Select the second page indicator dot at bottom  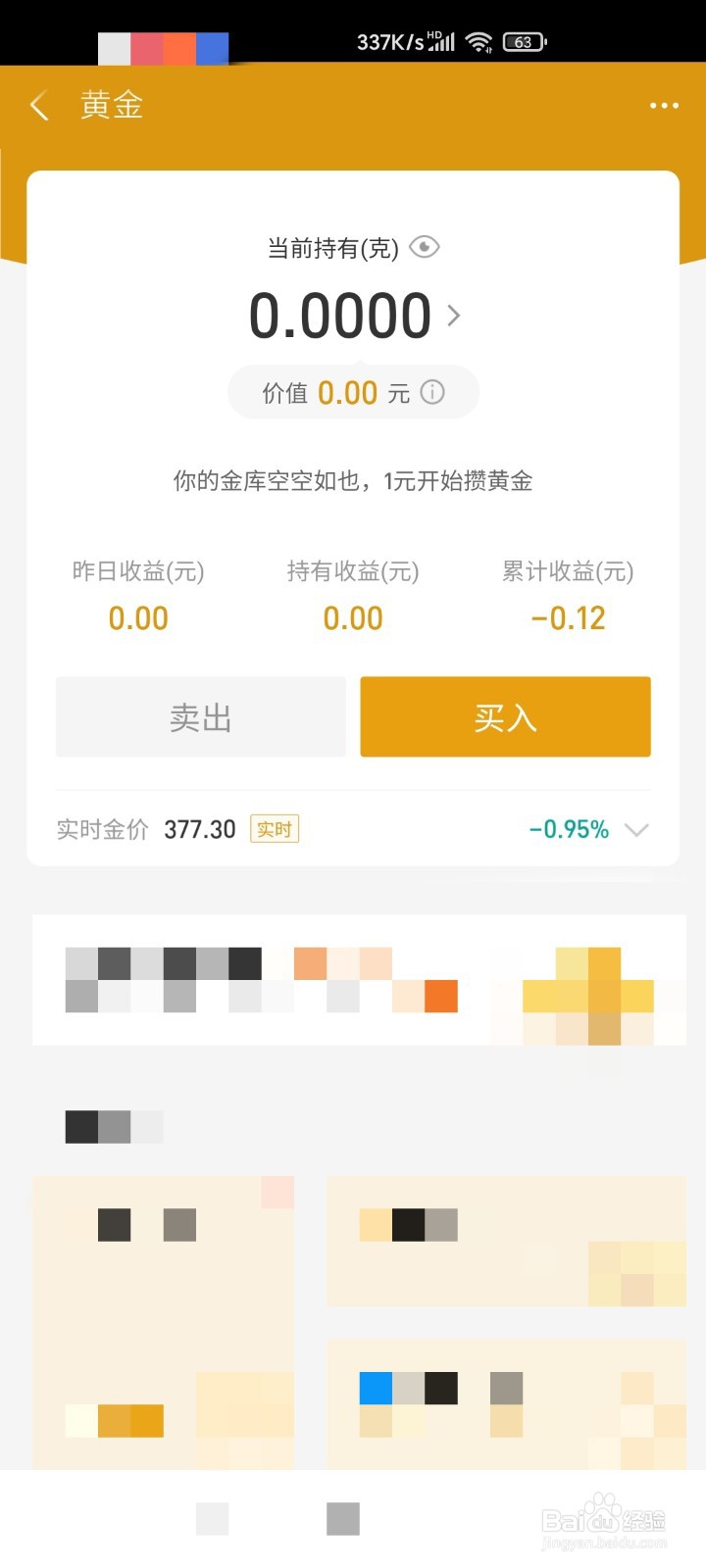click(340, 1519)
